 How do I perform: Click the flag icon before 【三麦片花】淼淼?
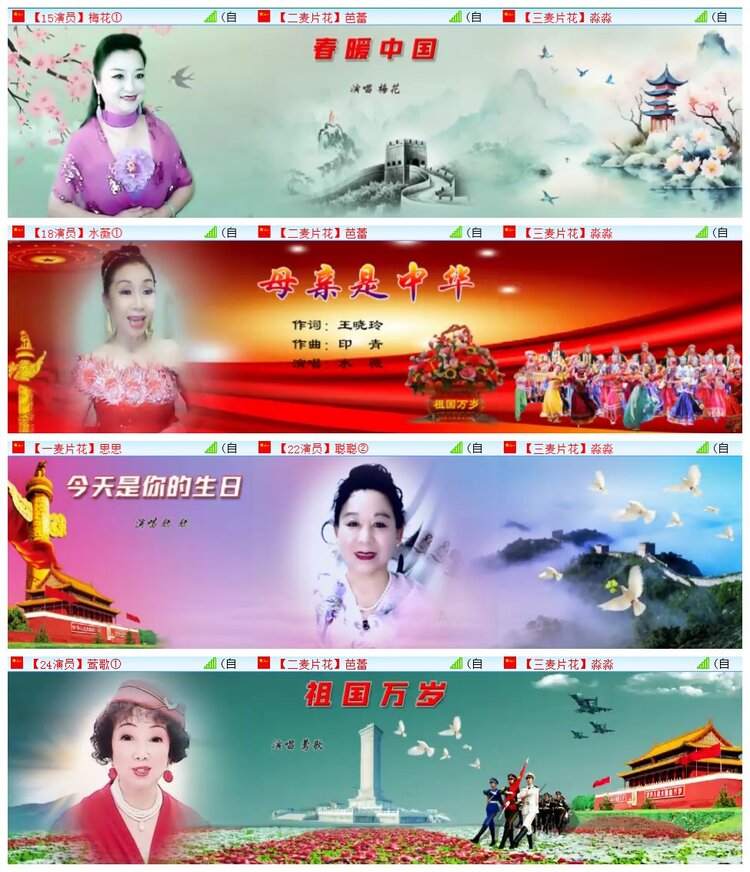(x=512, y=15)
